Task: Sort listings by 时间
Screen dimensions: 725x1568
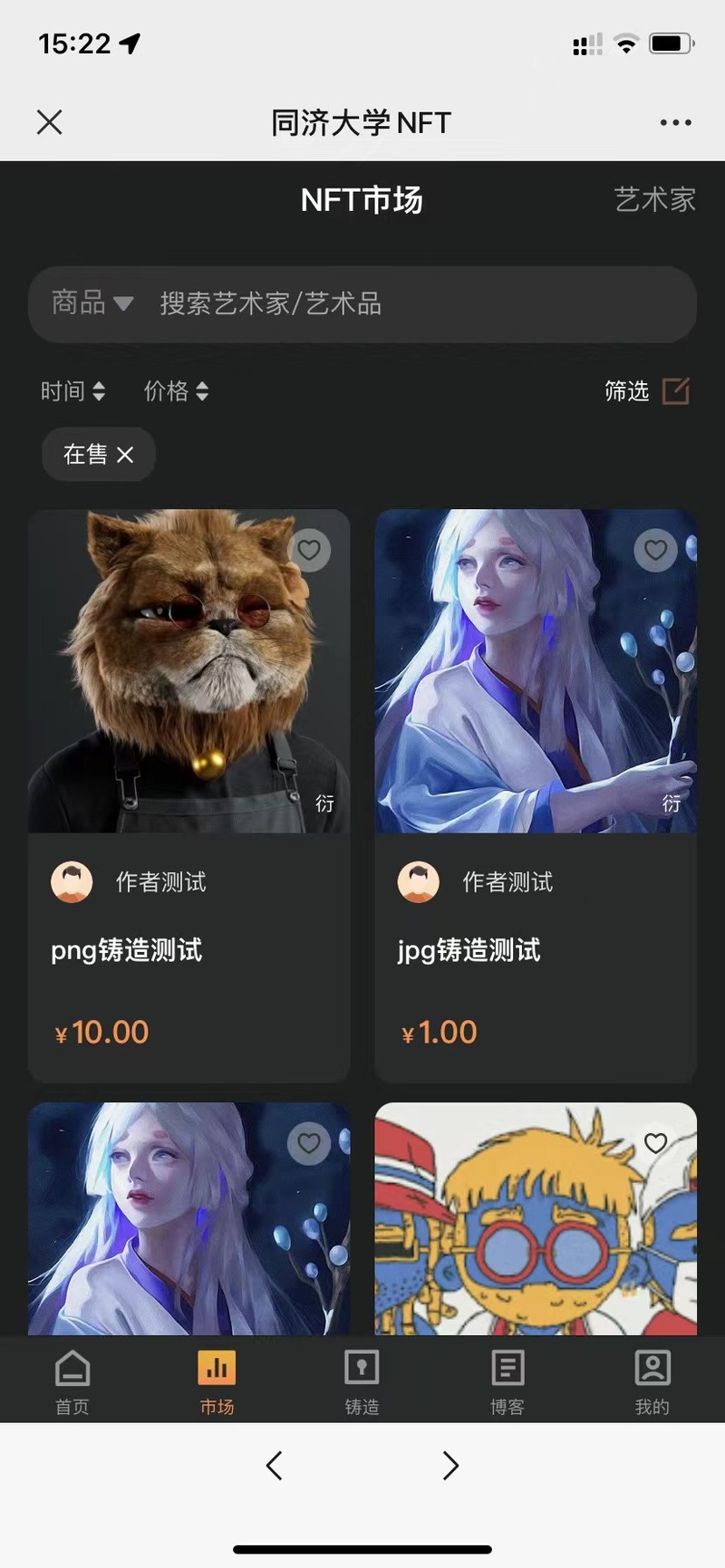Action: click(73, 390)
